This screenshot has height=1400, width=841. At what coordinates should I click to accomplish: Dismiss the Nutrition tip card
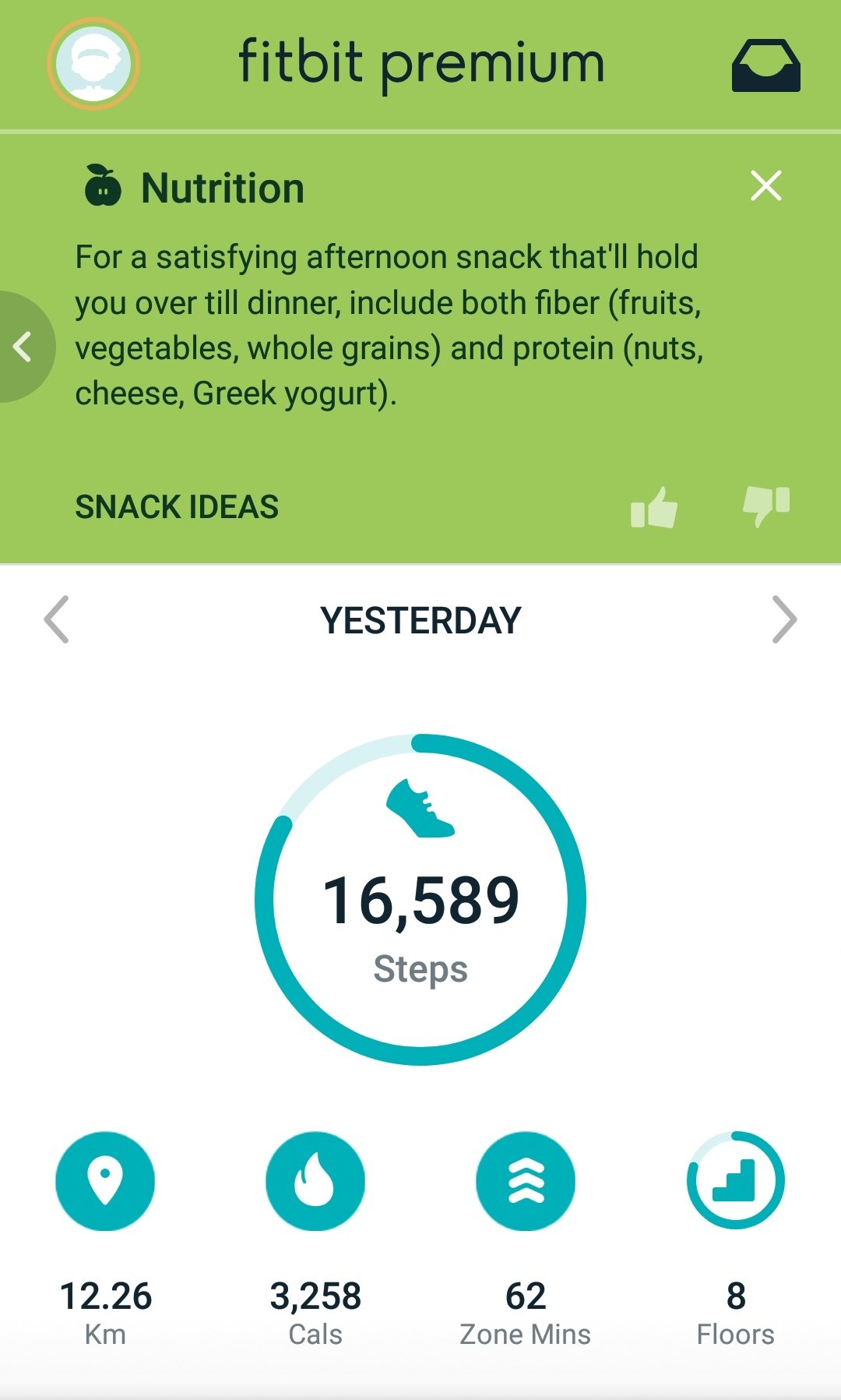tap(766, 185)
